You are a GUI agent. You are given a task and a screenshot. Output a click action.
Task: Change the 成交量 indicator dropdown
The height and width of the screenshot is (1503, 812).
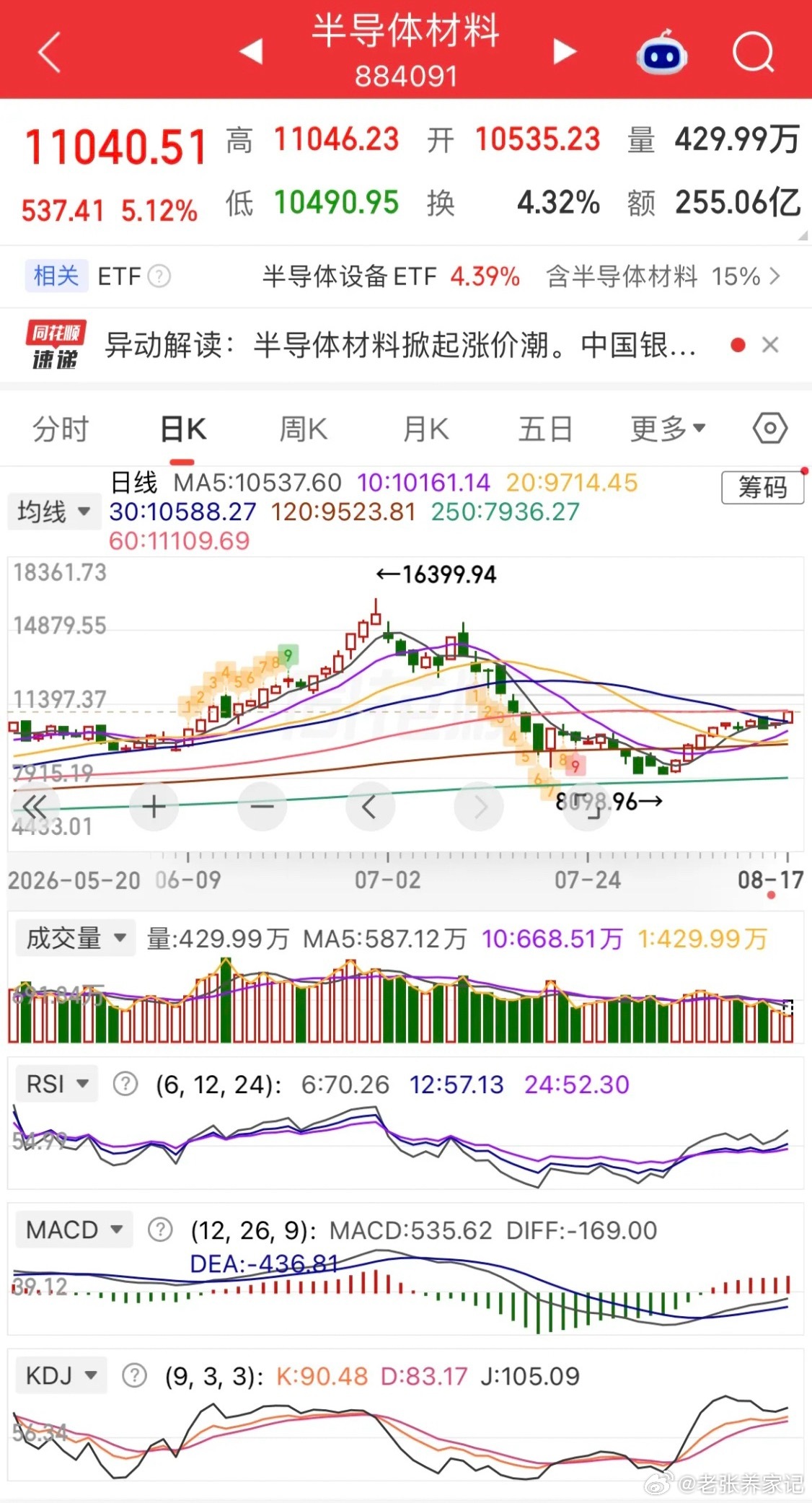point(76,939)
